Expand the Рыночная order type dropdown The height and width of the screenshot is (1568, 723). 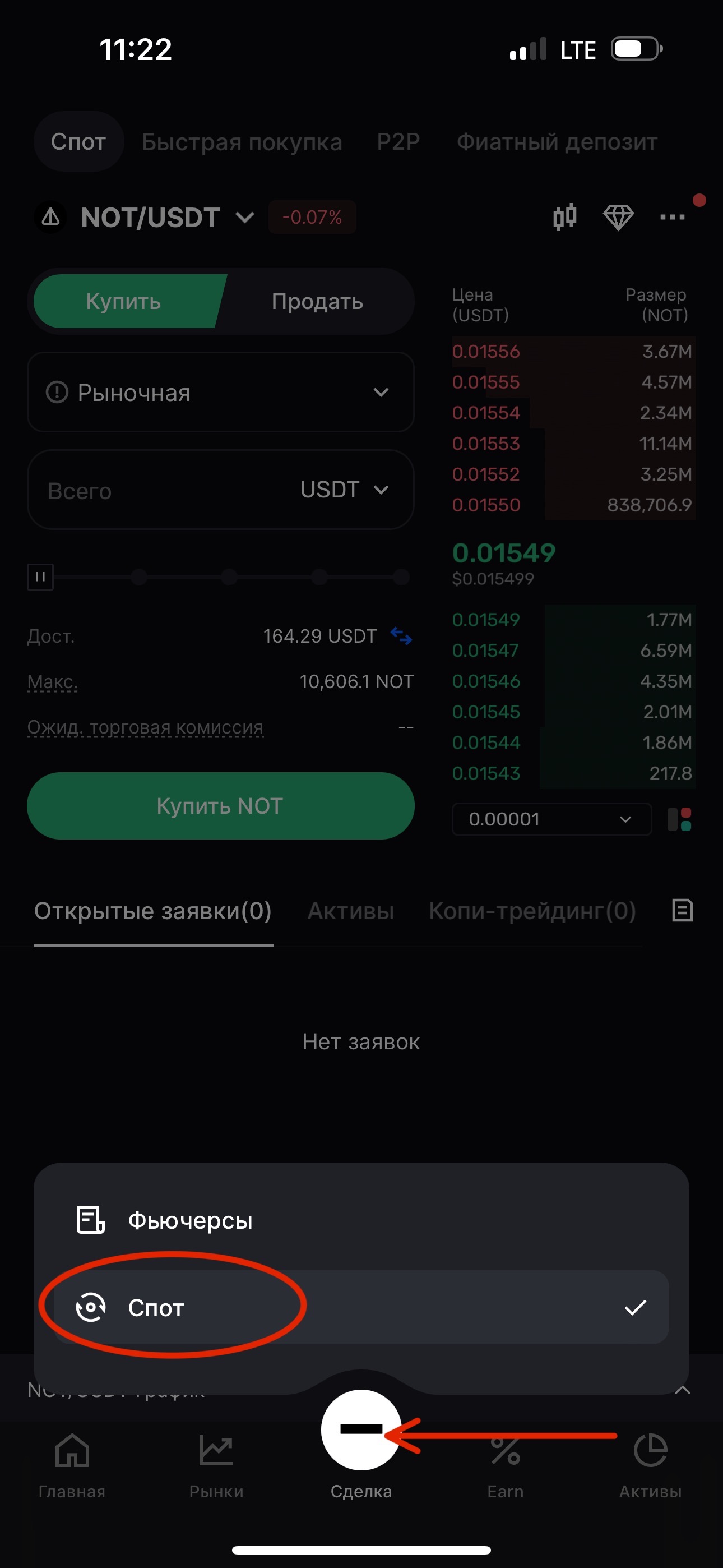click(220, 393)
